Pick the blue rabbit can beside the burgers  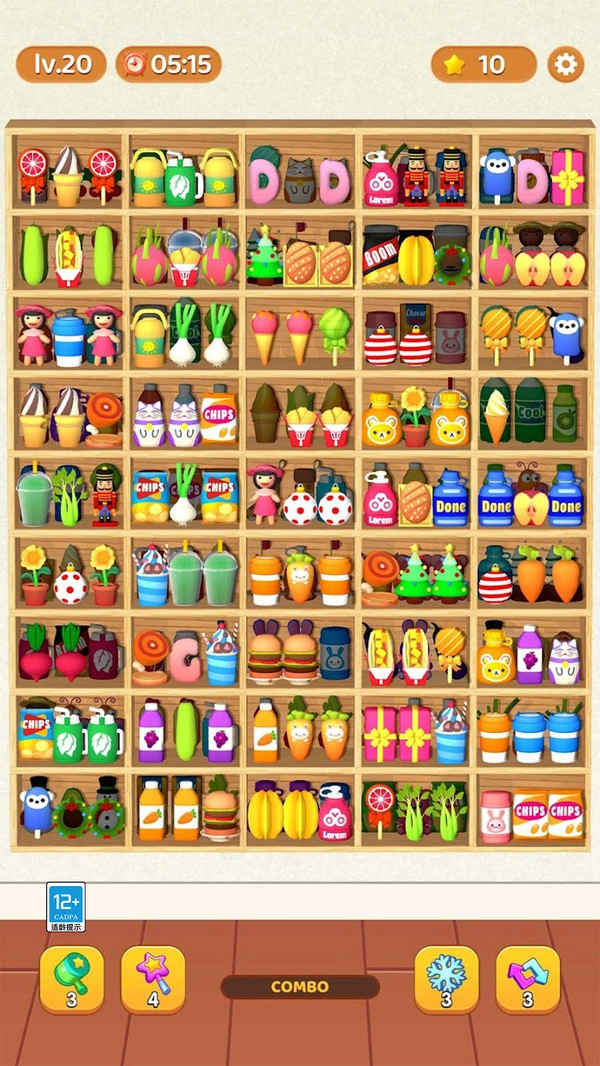[335, 653]
